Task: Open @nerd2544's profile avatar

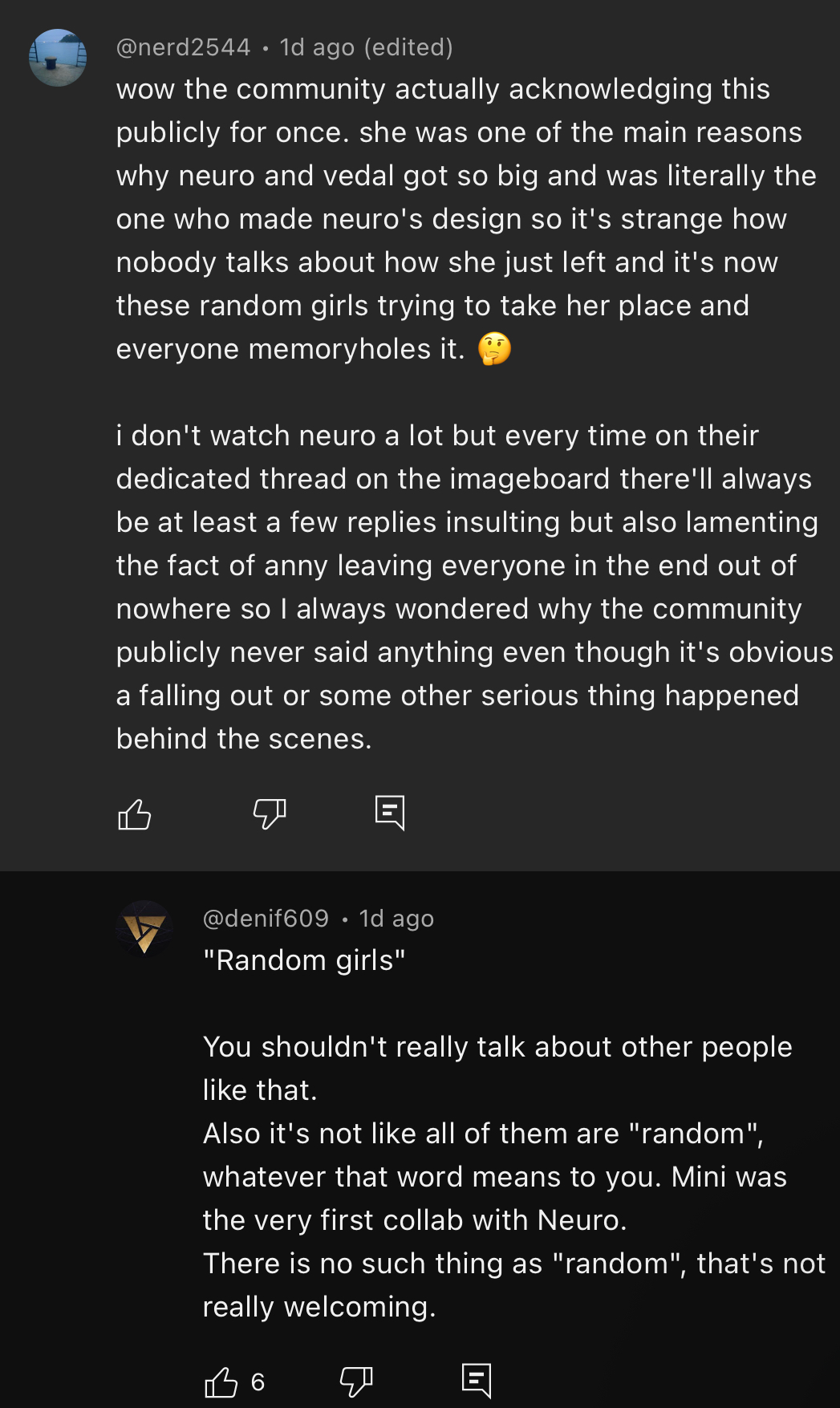Action: point(58,58)
